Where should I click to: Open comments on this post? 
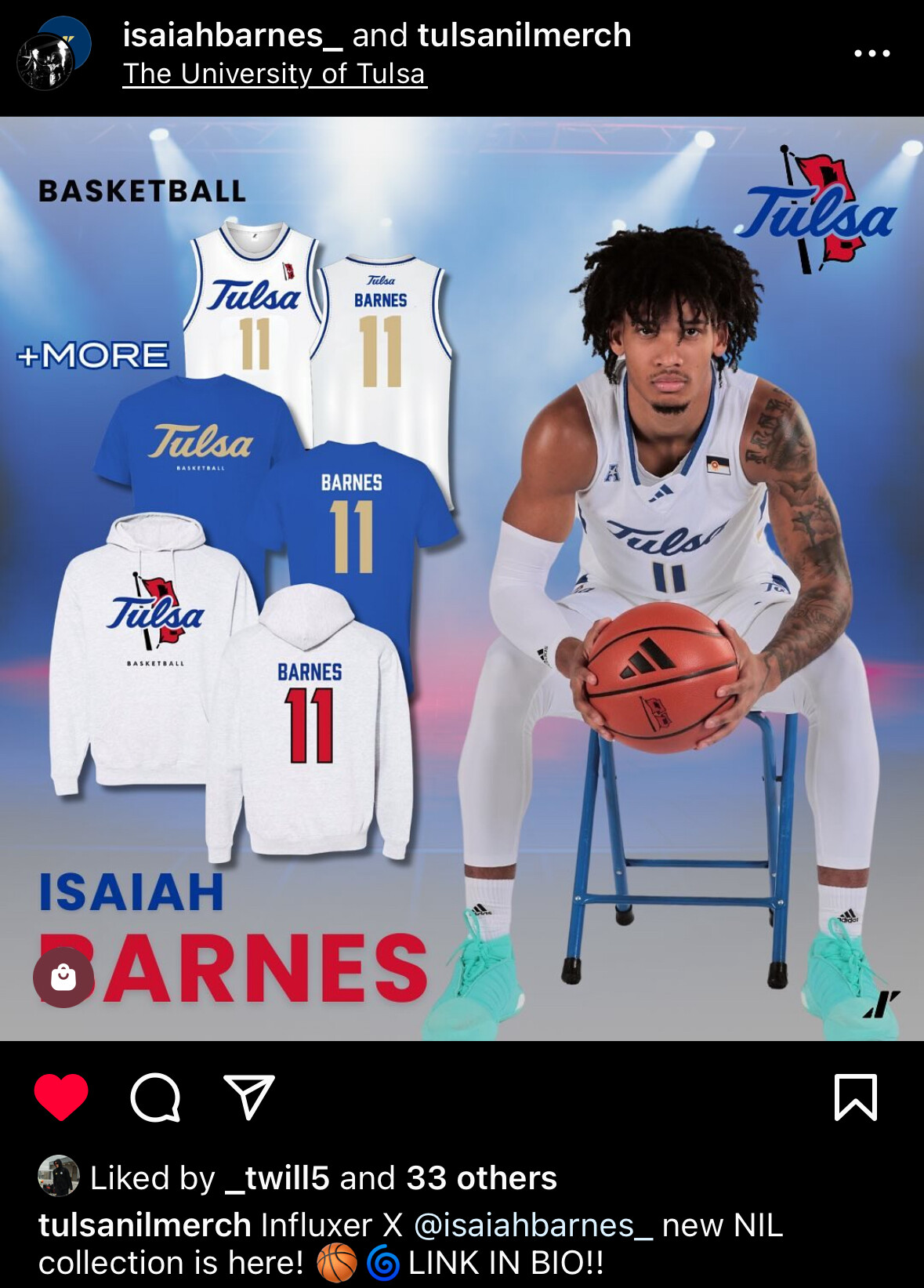point(155,1097)
